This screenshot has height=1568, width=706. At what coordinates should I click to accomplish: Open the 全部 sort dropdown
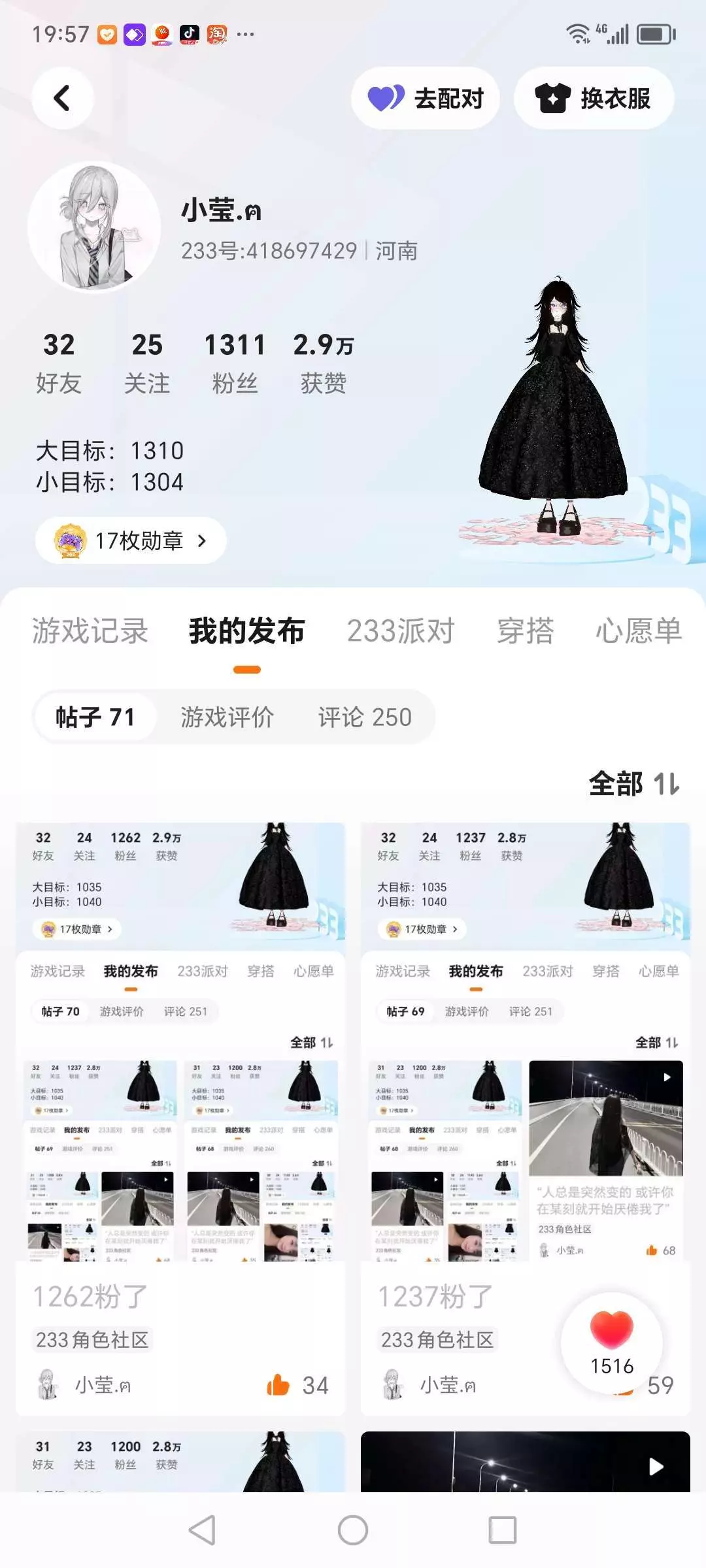click(634, 783)
